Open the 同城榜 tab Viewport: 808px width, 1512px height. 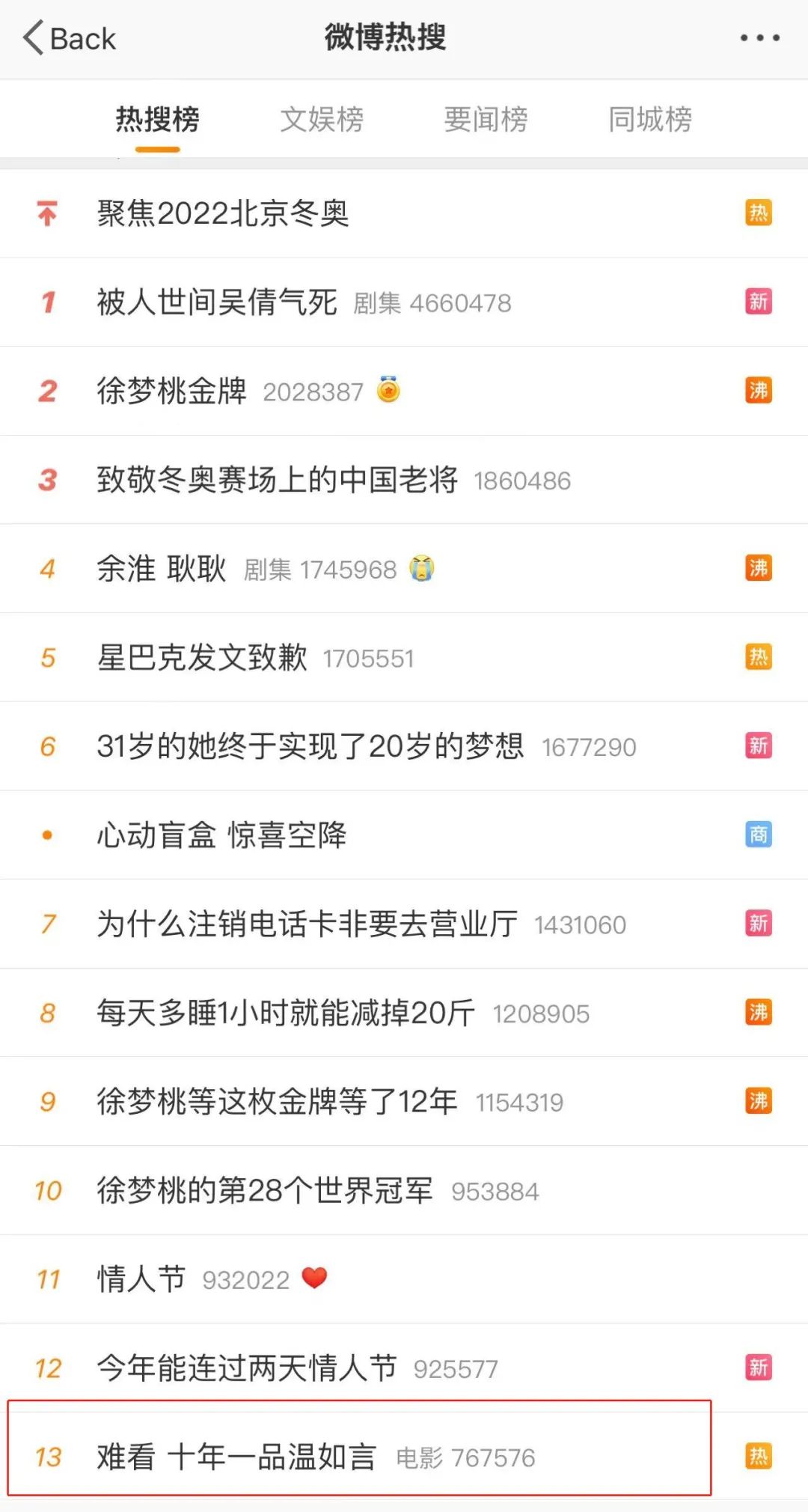pos(649,120)
